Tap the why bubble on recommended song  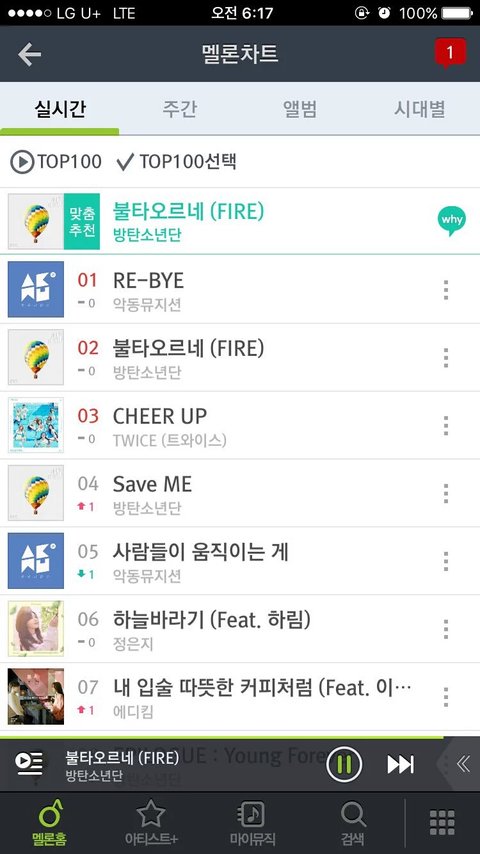pos(452,221)
